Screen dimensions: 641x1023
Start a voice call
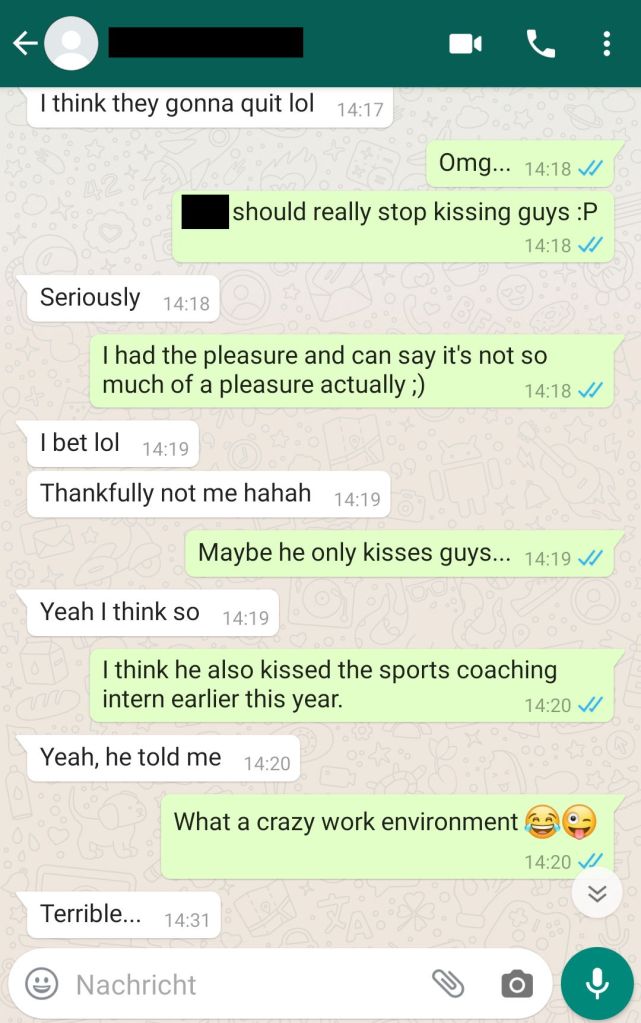[x=540, y=43]
